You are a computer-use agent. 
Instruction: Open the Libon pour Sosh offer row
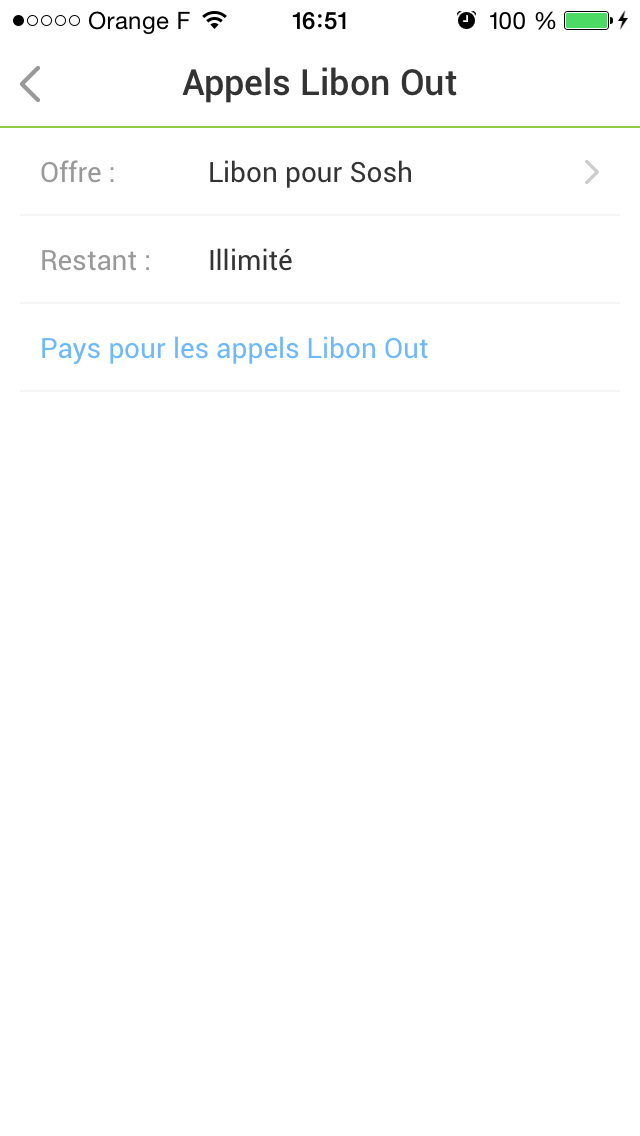(x=320, y=173)
